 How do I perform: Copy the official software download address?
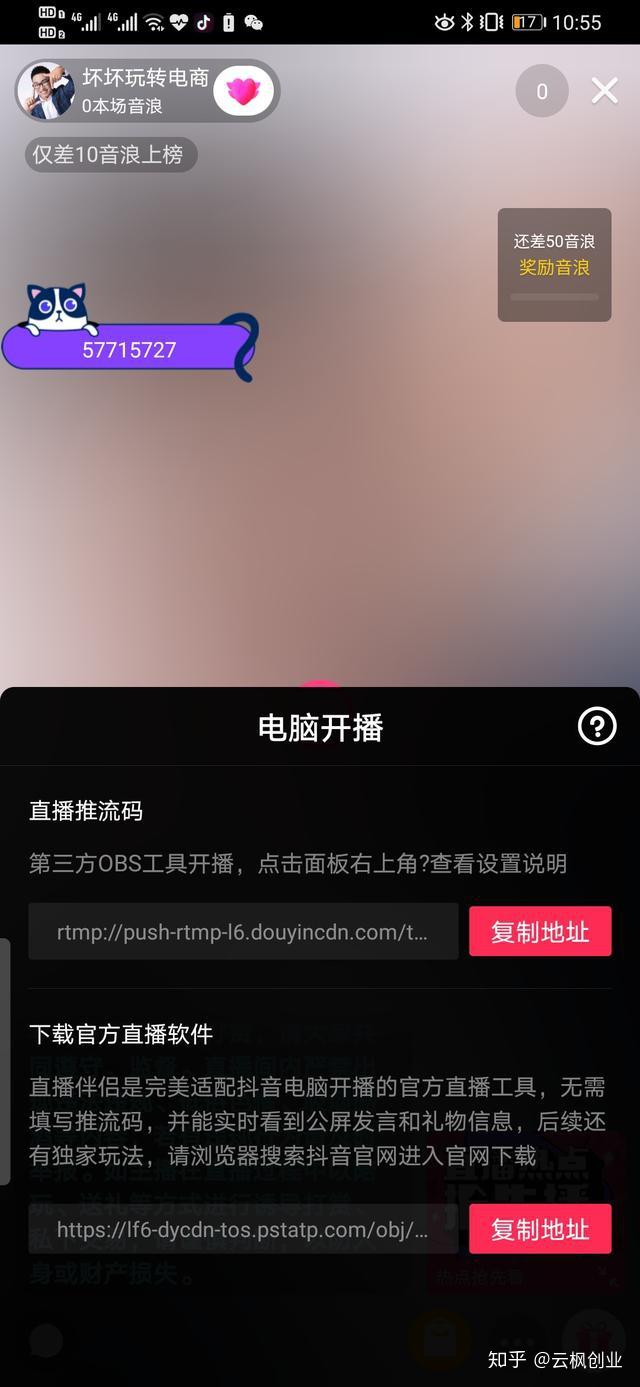[540, 1229]
